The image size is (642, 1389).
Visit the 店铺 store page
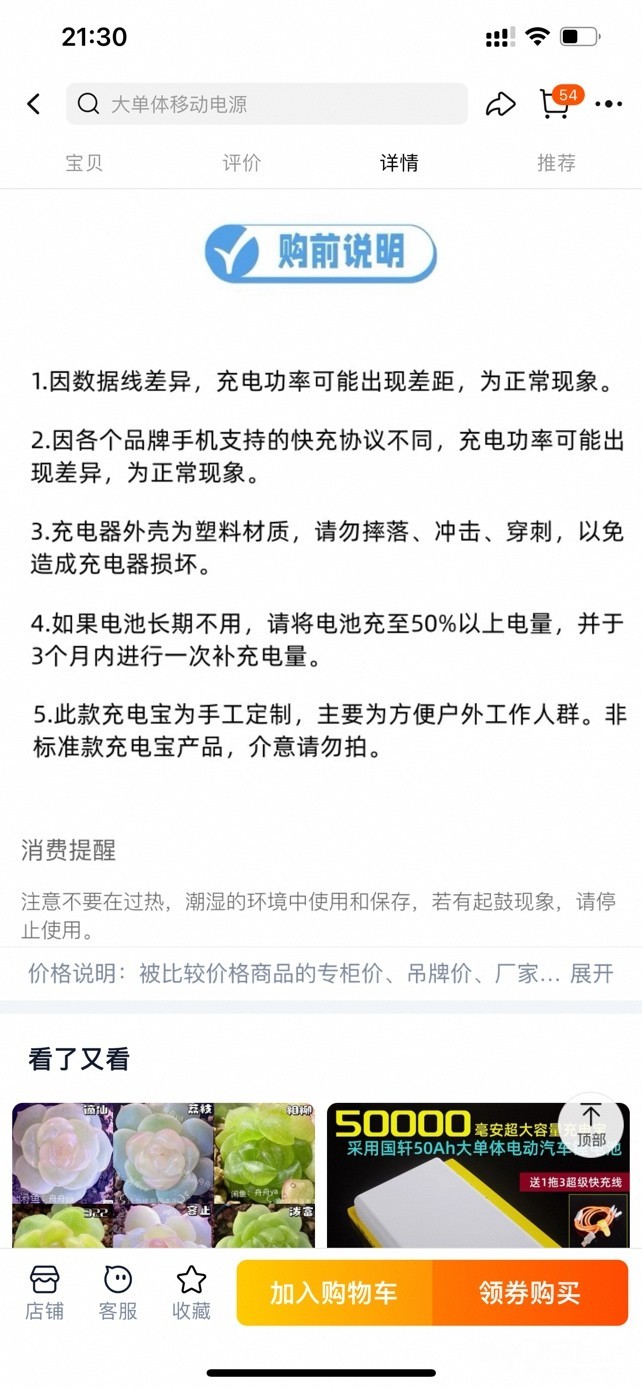click(x=44, y=1292)
